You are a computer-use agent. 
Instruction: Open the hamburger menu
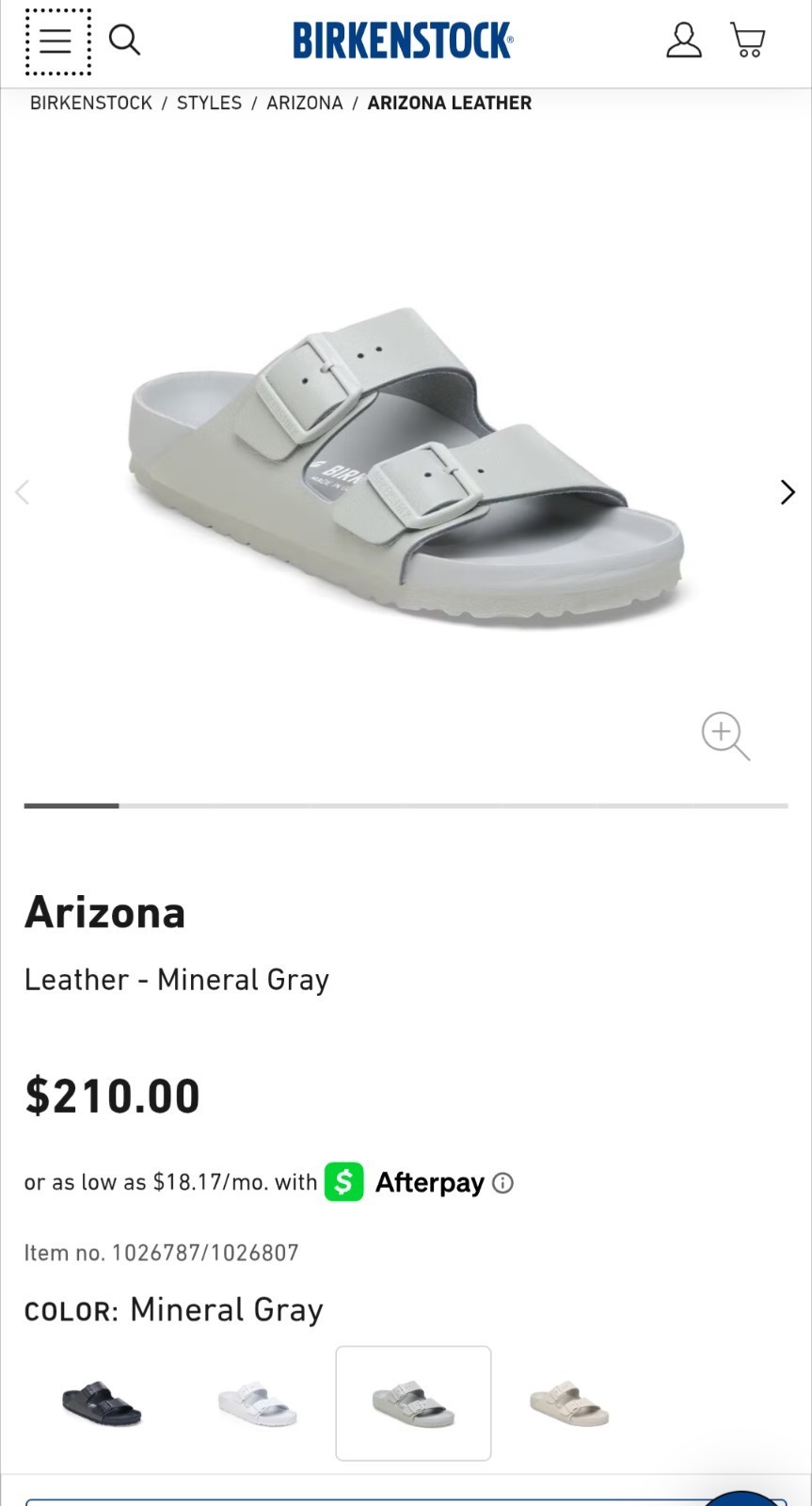click(x=56, y=41)
